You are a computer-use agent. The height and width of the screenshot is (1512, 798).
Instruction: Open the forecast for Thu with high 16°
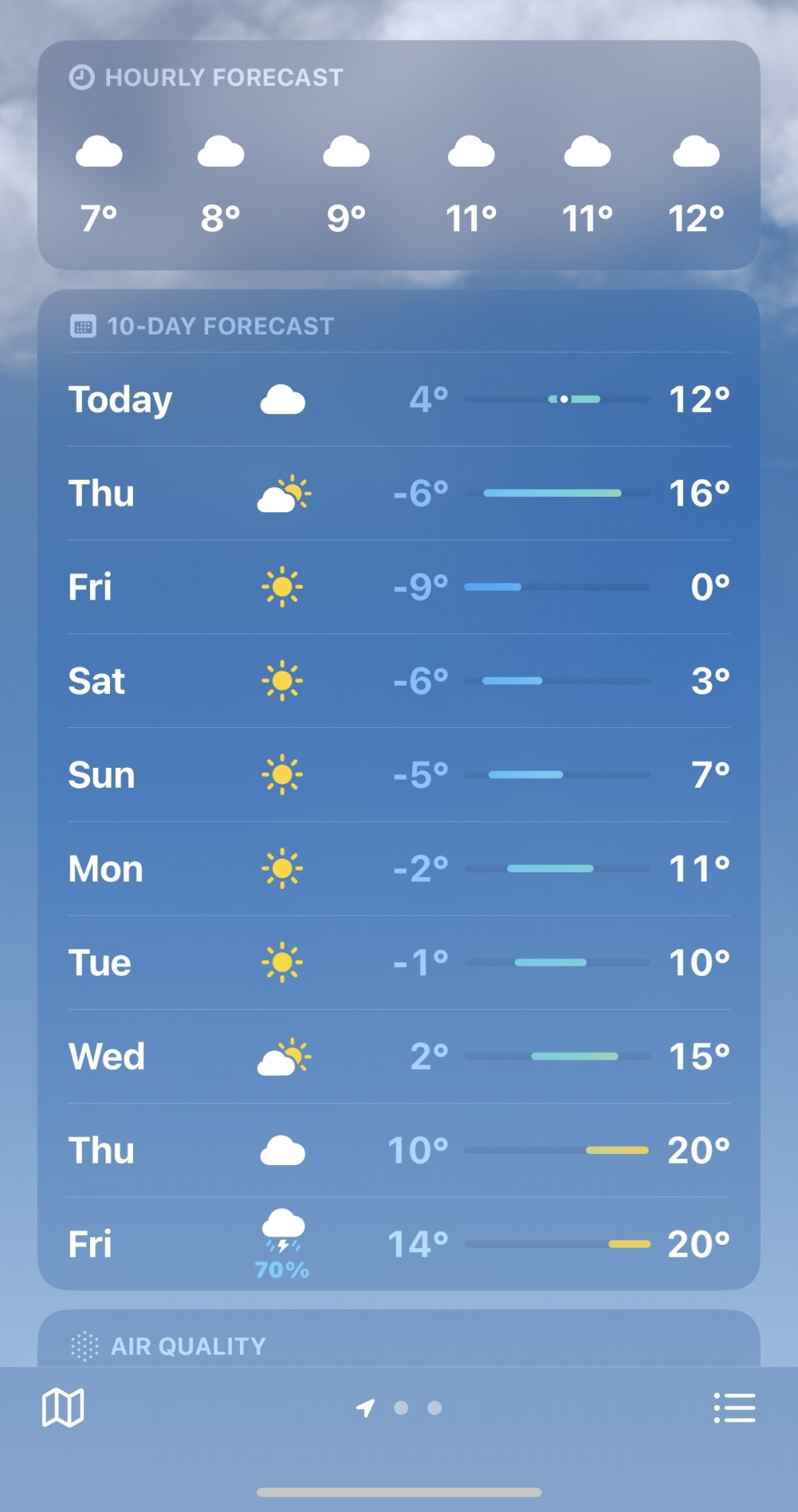tap(399, 493)
